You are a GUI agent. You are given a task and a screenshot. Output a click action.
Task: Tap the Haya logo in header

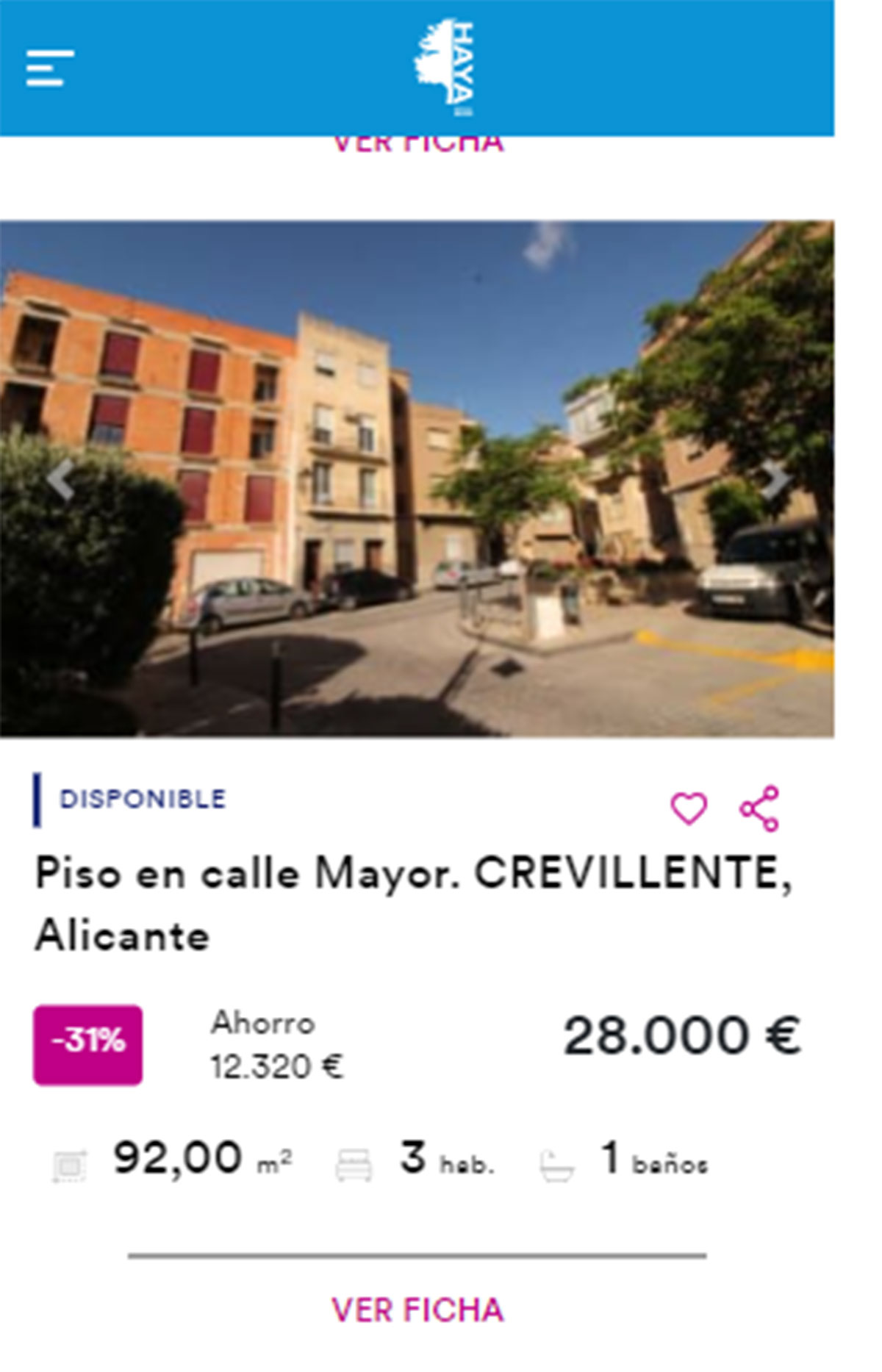pos(444,68)
